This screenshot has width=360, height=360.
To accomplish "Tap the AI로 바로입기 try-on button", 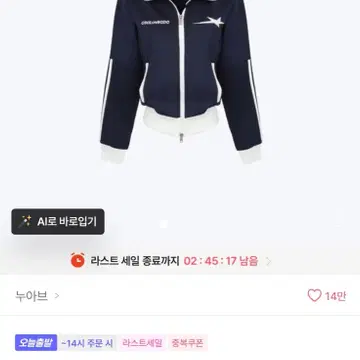I will [x=58, y=222].
